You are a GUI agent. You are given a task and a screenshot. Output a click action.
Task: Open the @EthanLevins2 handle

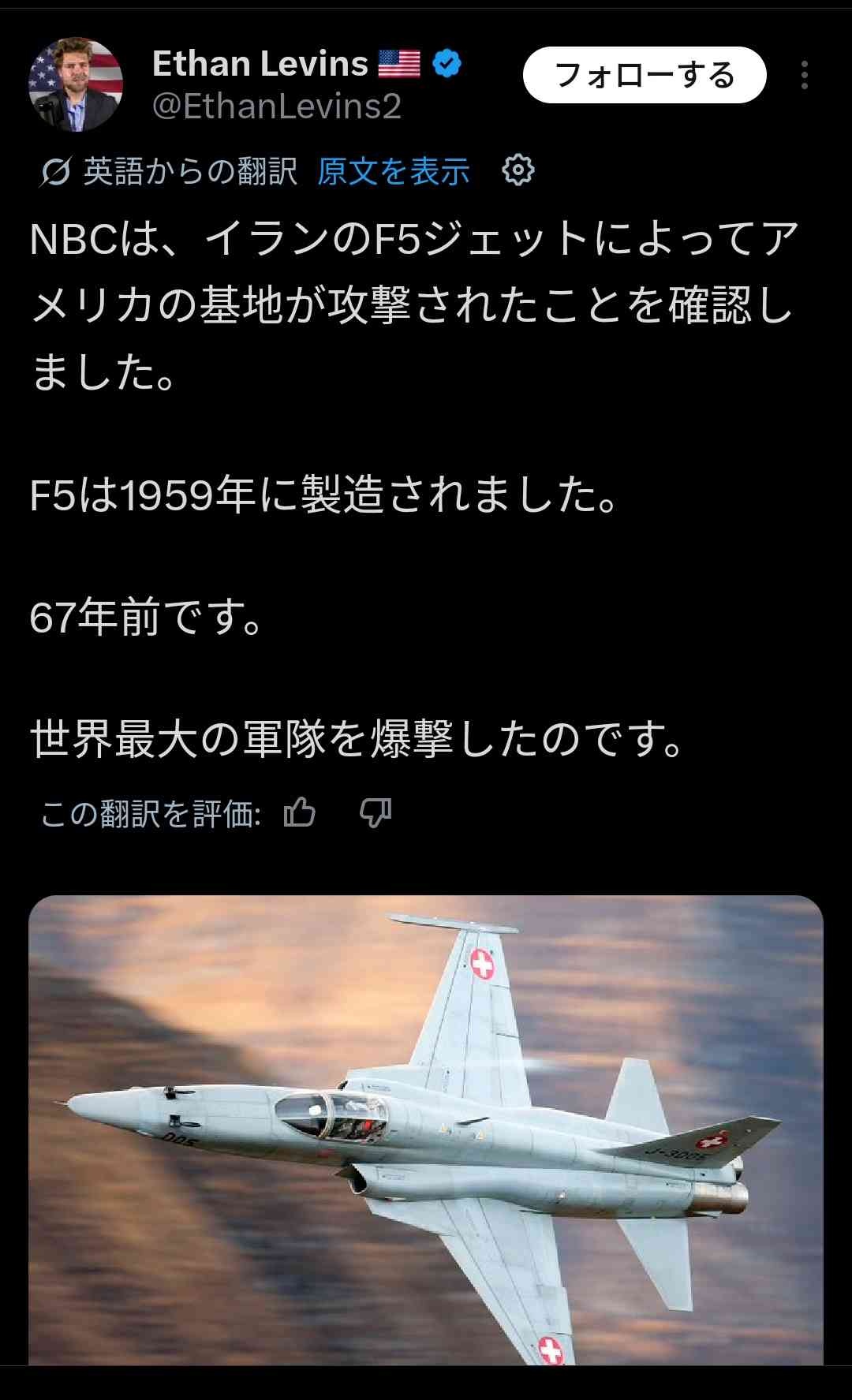277,106
